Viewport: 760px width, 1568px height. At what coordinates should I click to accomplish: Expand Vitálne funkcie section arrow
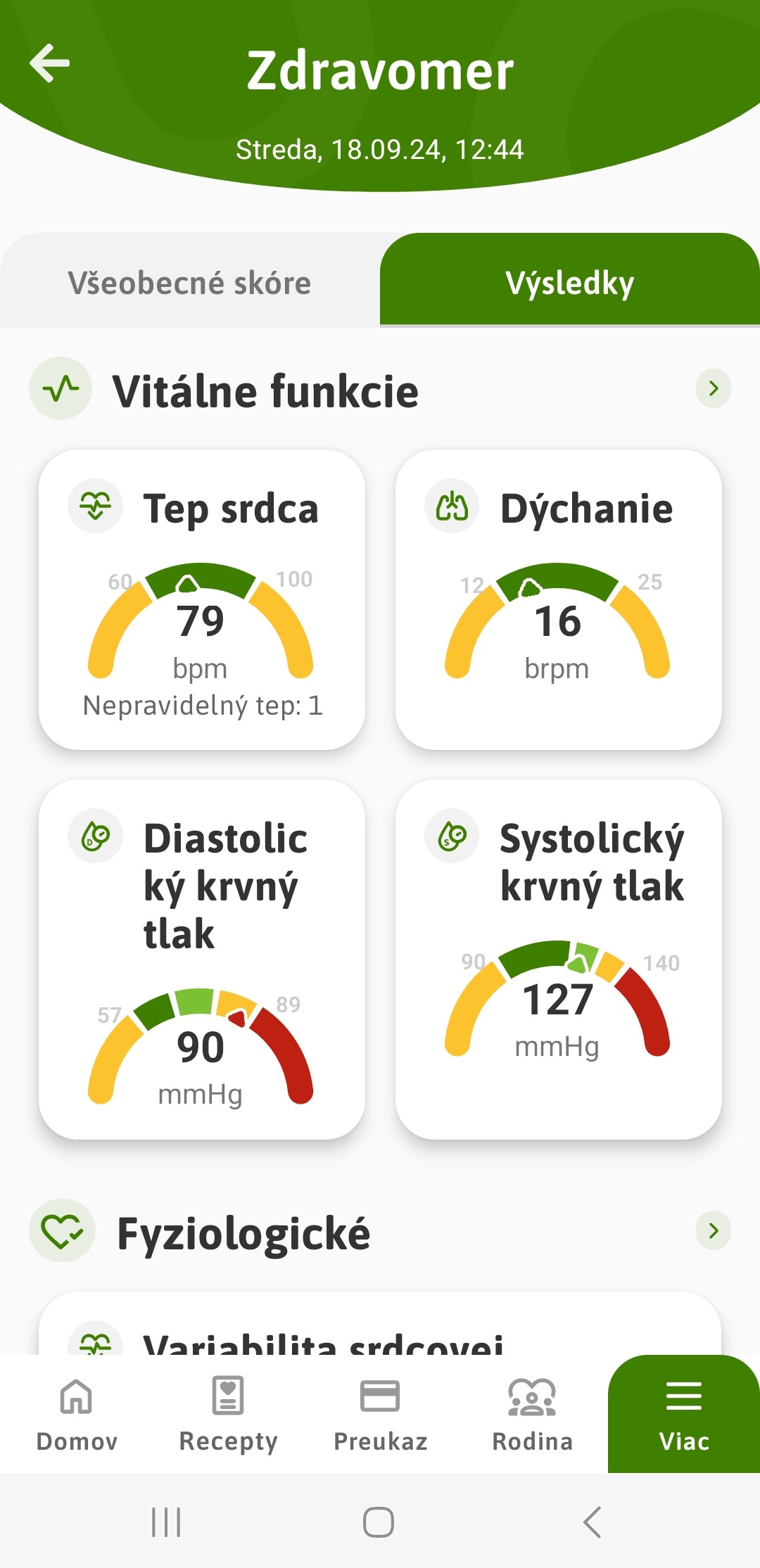(x=714, y=388)
